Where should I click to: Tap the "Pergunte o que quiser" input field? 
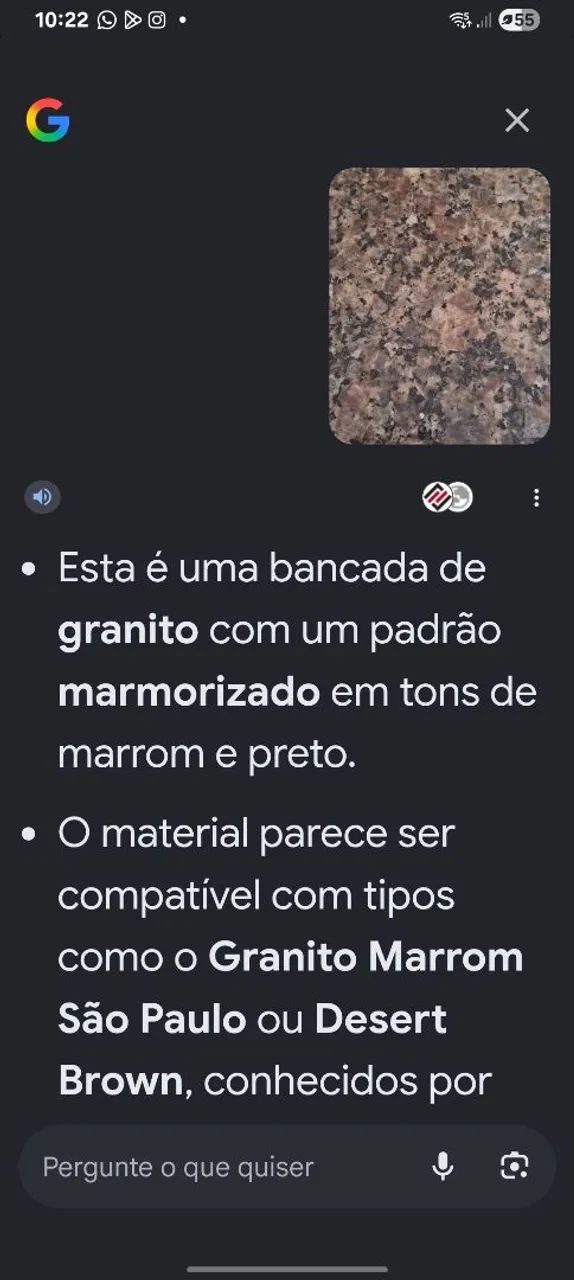point(225,1167)
